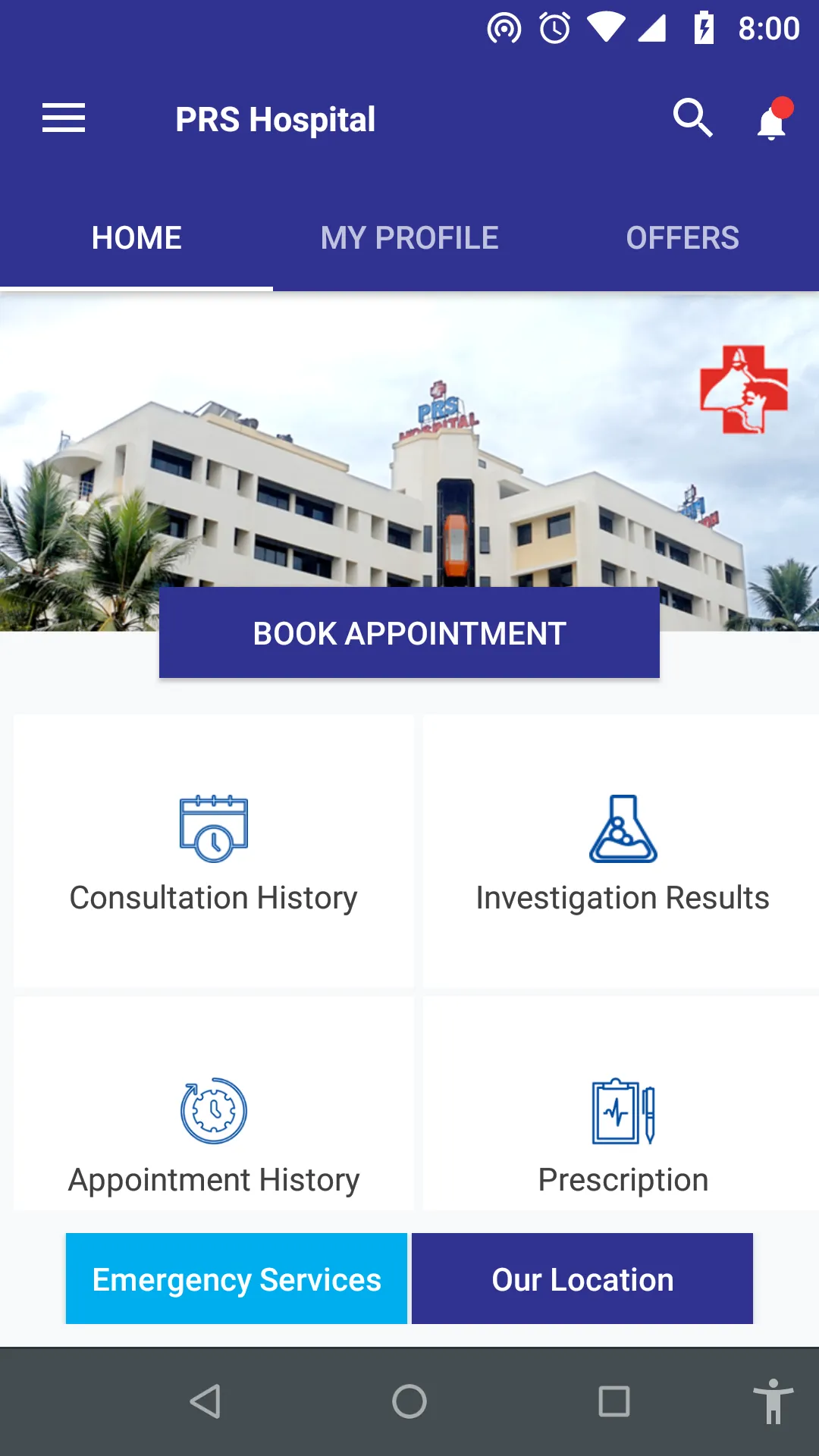The width and height of the screenshot is (819, 1456).
Task: Switch to the My Profile tab
Action: [x=409, y=238]
